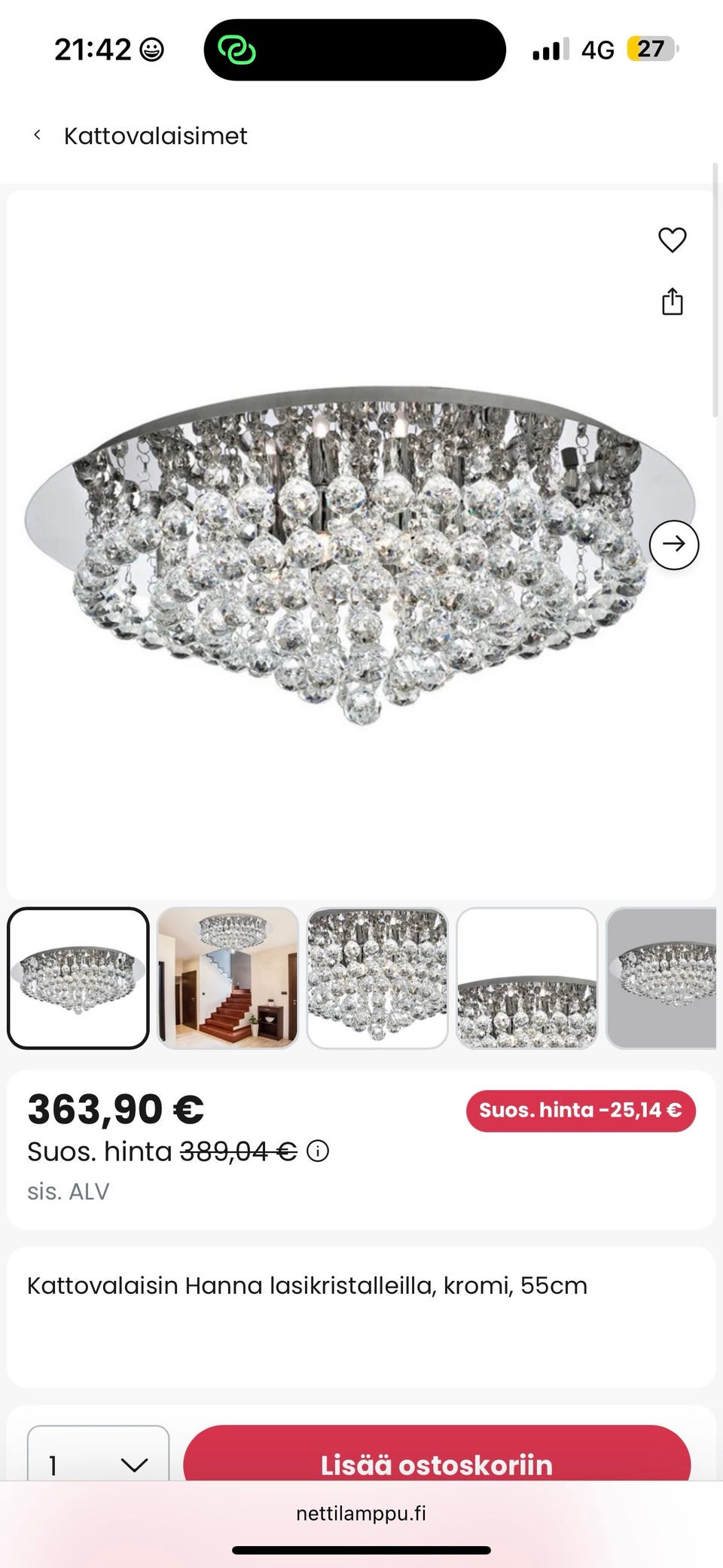Tap Lisää ostoskoriin button
This screenshot has width=723, height=1568.
436,1462
